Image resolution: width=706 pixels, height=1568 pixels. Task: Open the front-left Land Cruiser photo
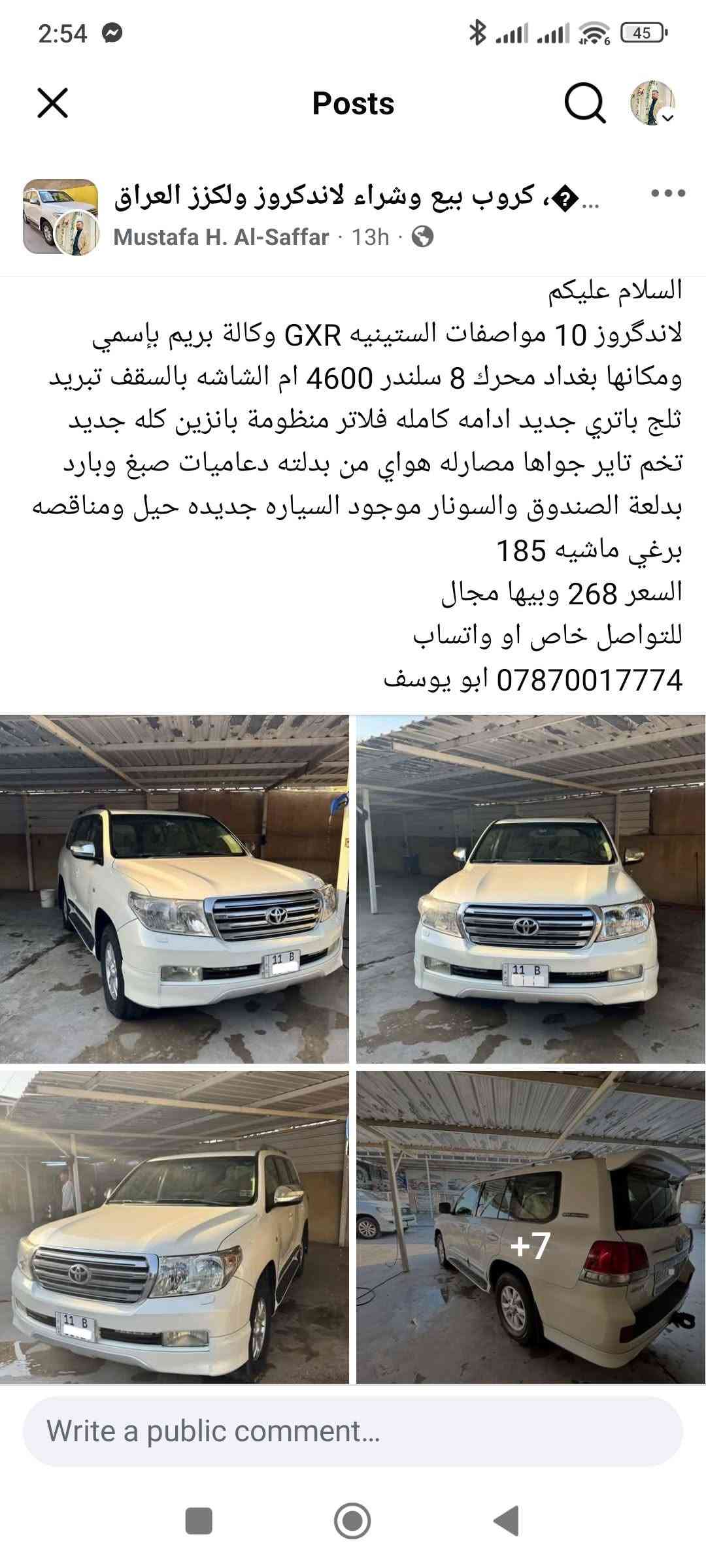pyautogui.click(x=175, y=889)
